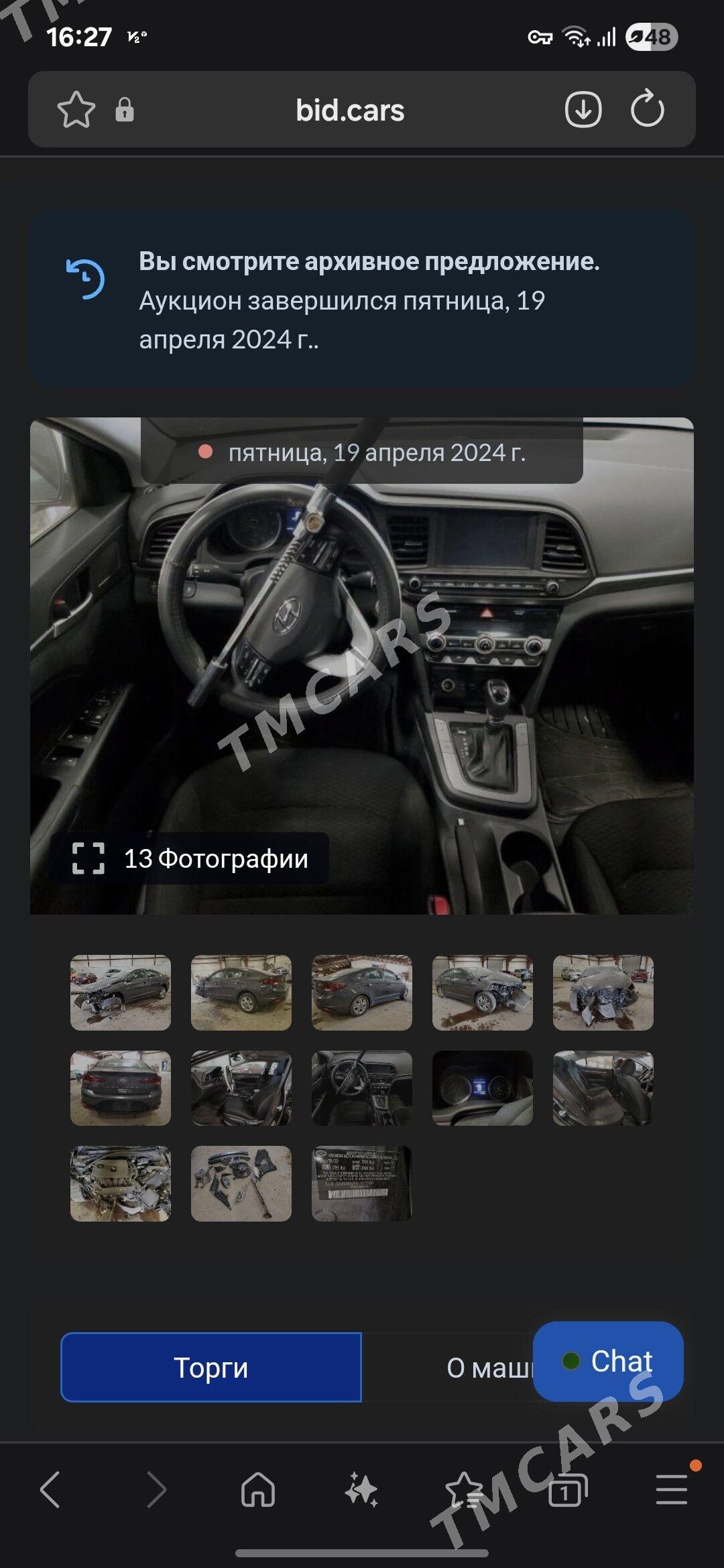Open the 13 Фотографии gallery button
The image size is (724, 1568).
point(190,858)
